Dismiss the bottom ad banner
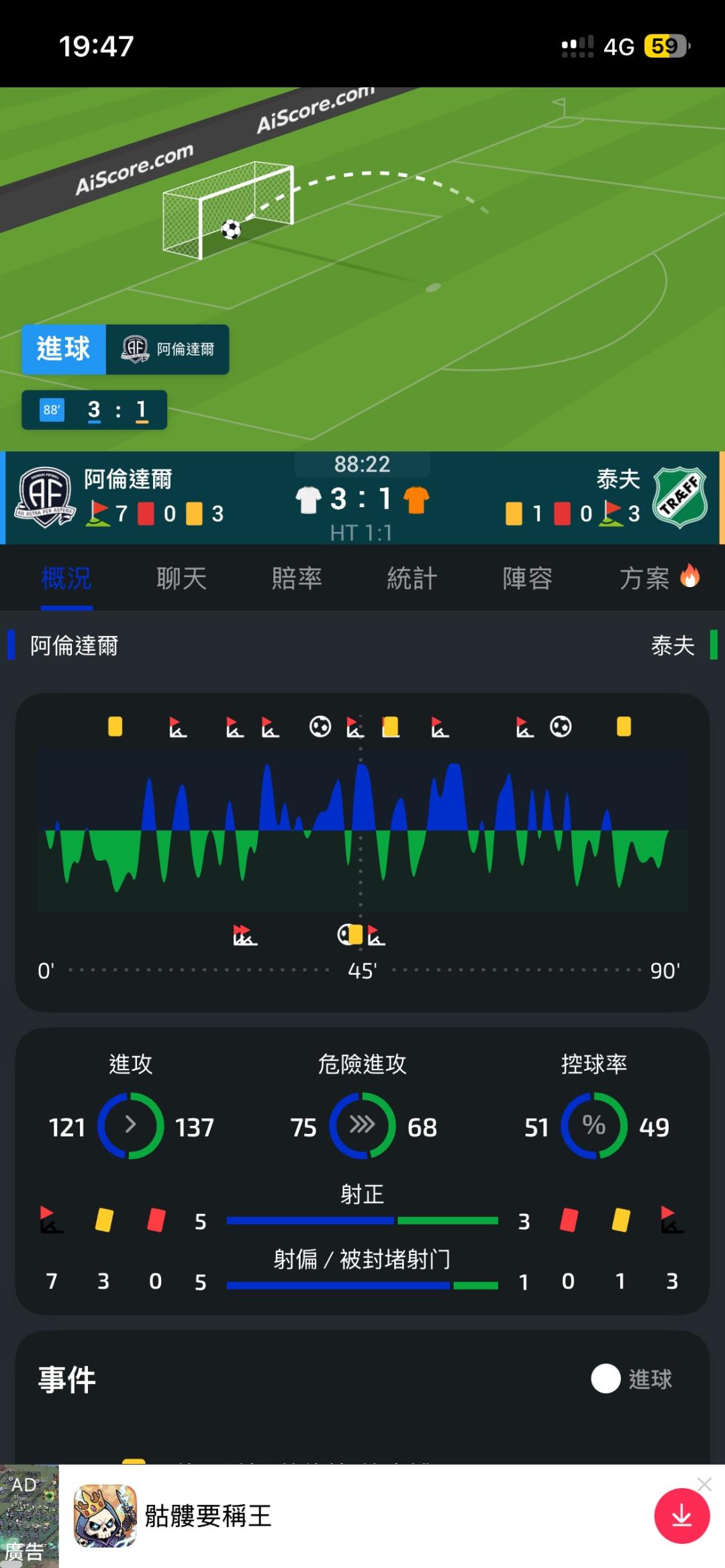This screenshot has height=1568, width=725. pos(704,1484)
